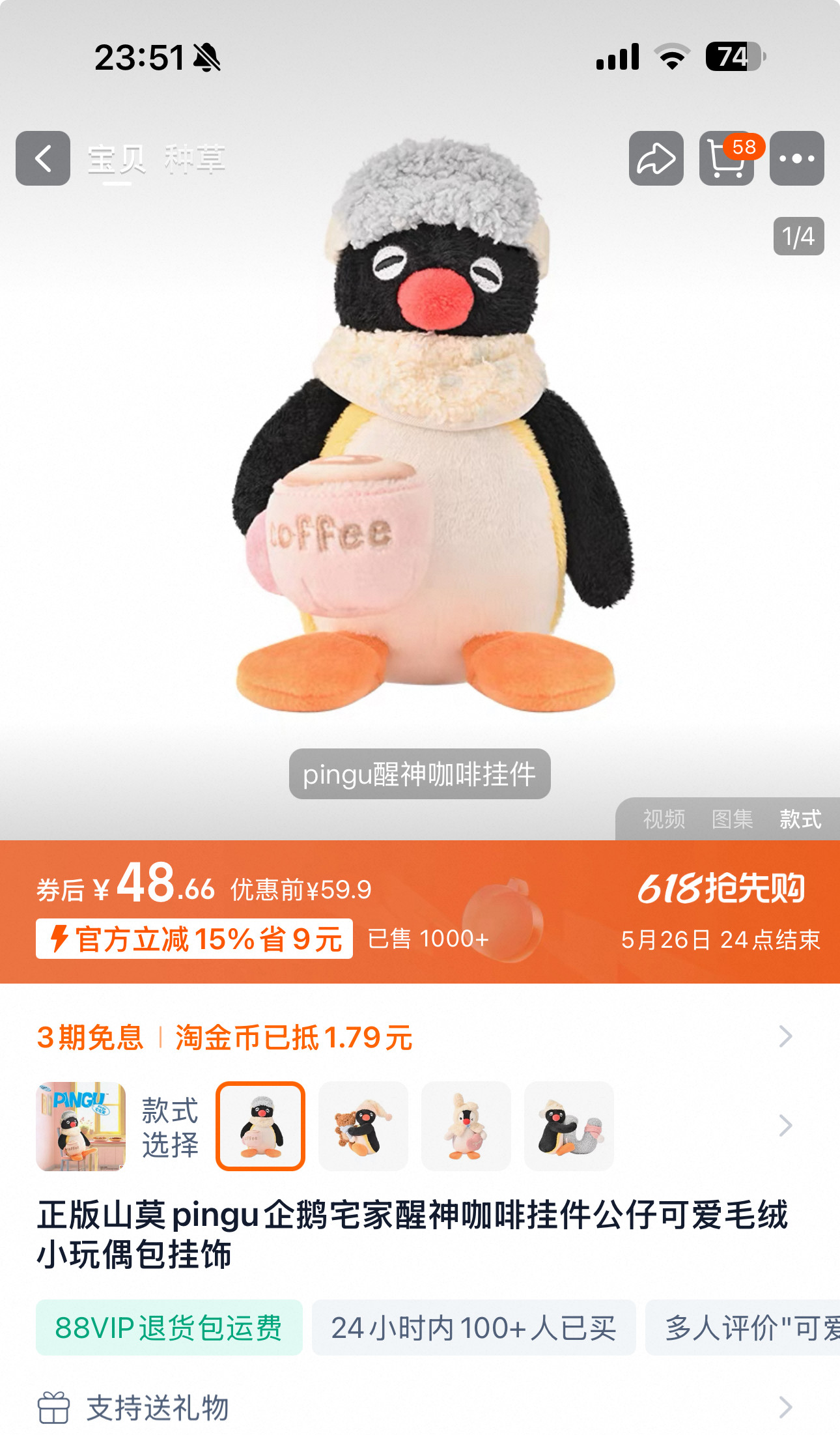This screenshot has height=1435, width=840.
Task: Expand the 款式选择 options chevron
Action: tap(786, 1126)
